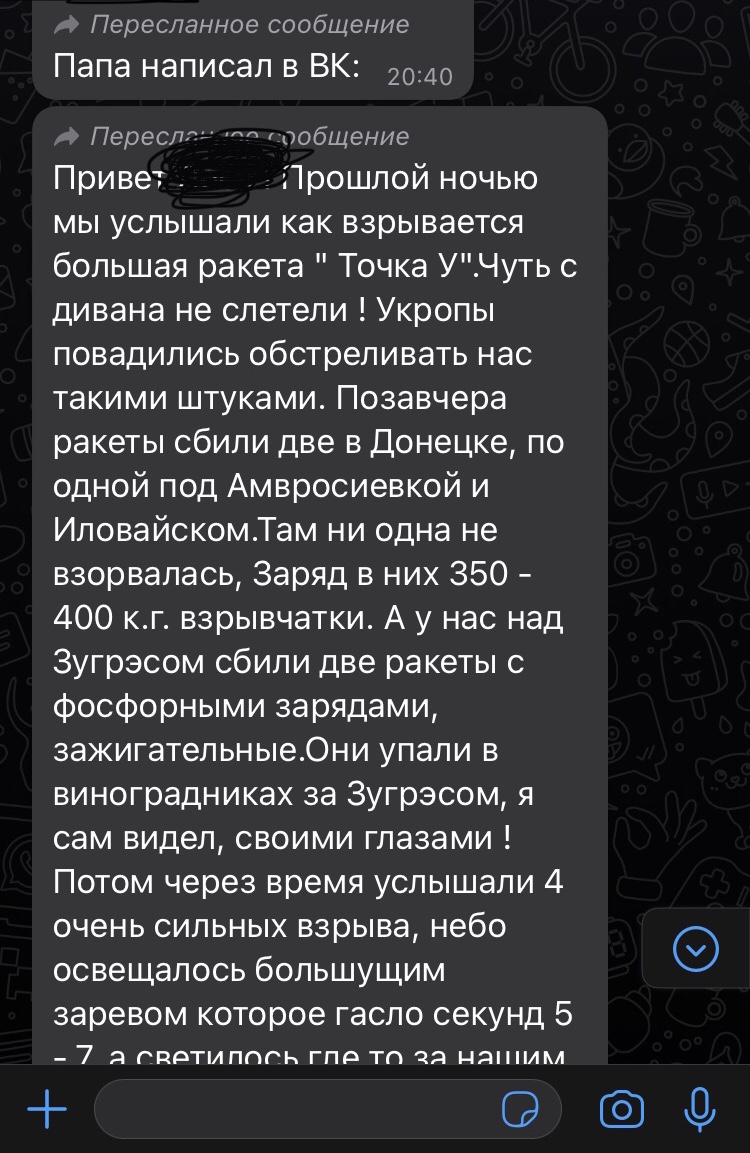This screenshot has height=1153, width=750.
Task: Jump to latest messages with down arrow
Action: click(696, 948)
